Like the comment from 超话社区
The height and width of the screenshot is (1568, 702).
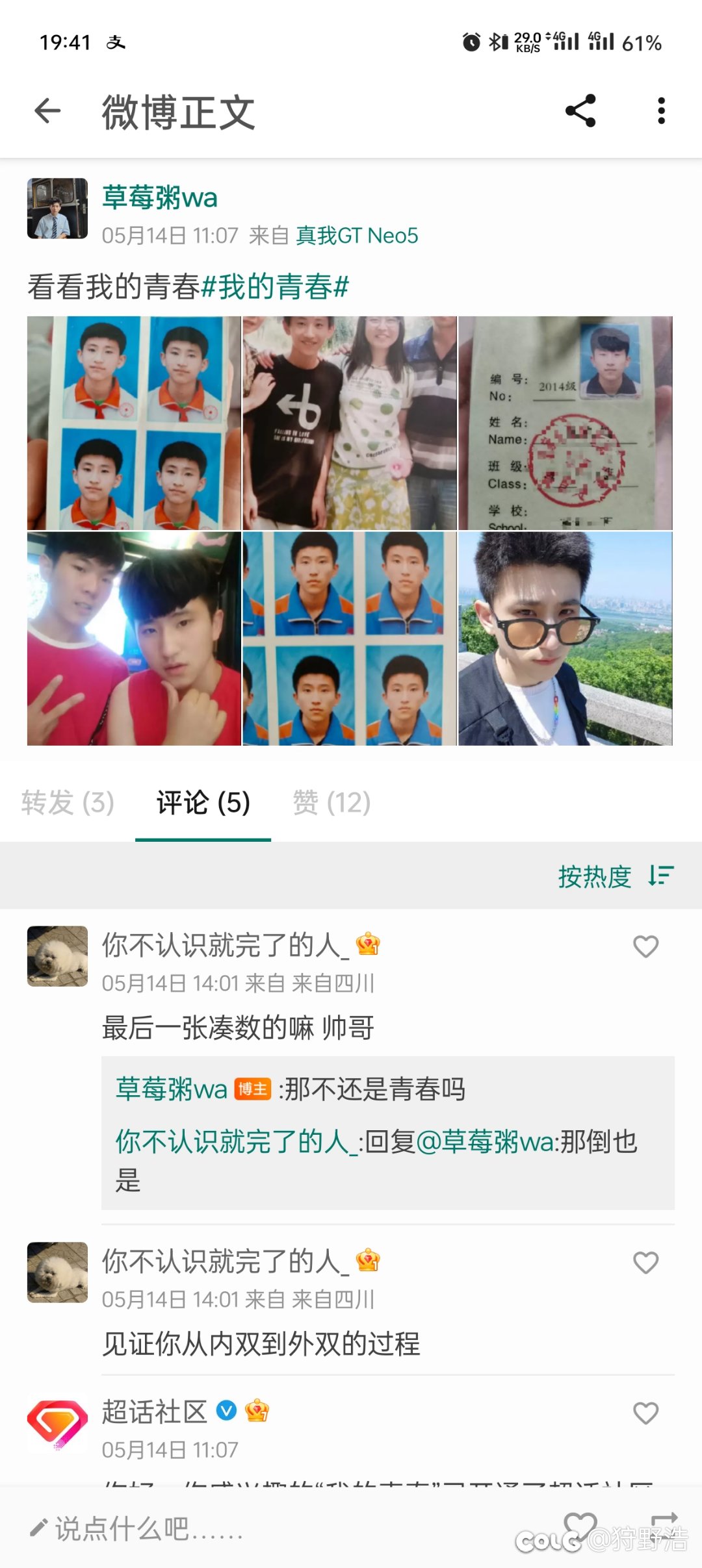[645, 1413]
